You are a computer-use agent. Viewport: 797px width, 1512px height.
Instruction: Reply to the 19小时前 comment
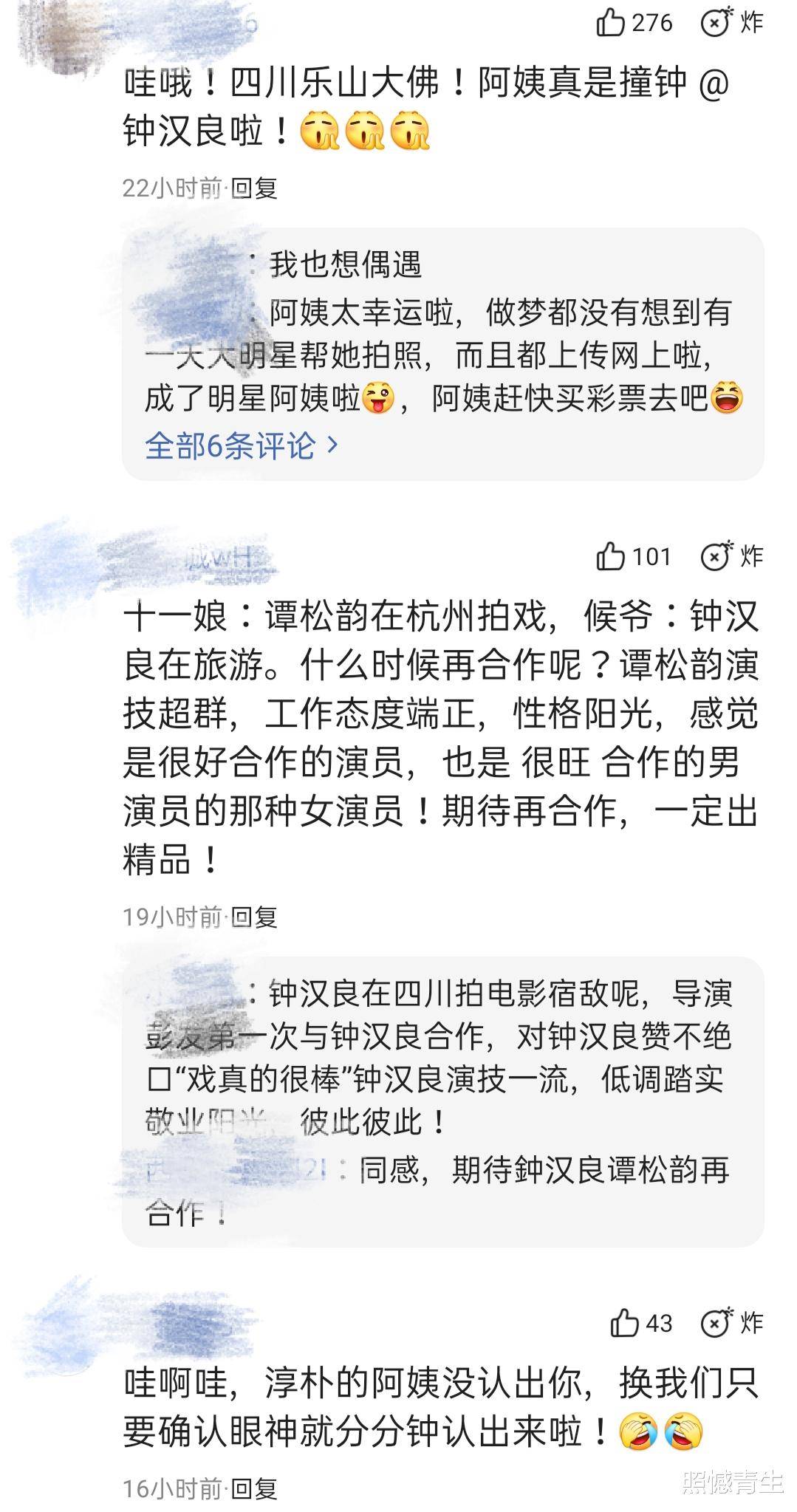(254, 917)
